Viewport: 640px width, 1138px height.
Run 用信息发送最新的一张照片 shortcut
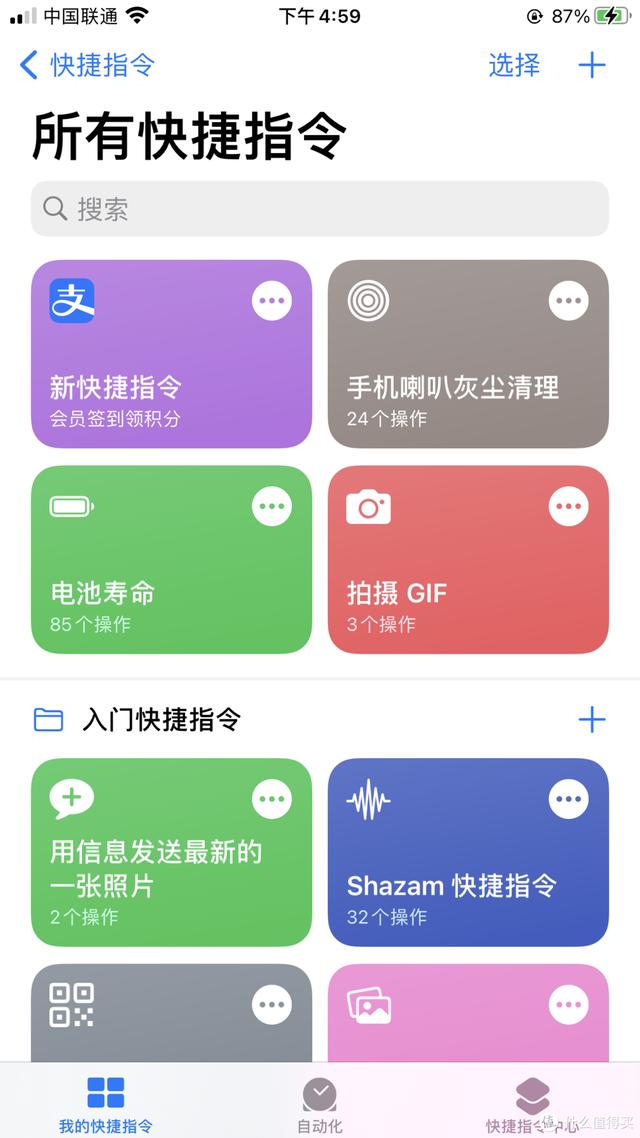150,870
